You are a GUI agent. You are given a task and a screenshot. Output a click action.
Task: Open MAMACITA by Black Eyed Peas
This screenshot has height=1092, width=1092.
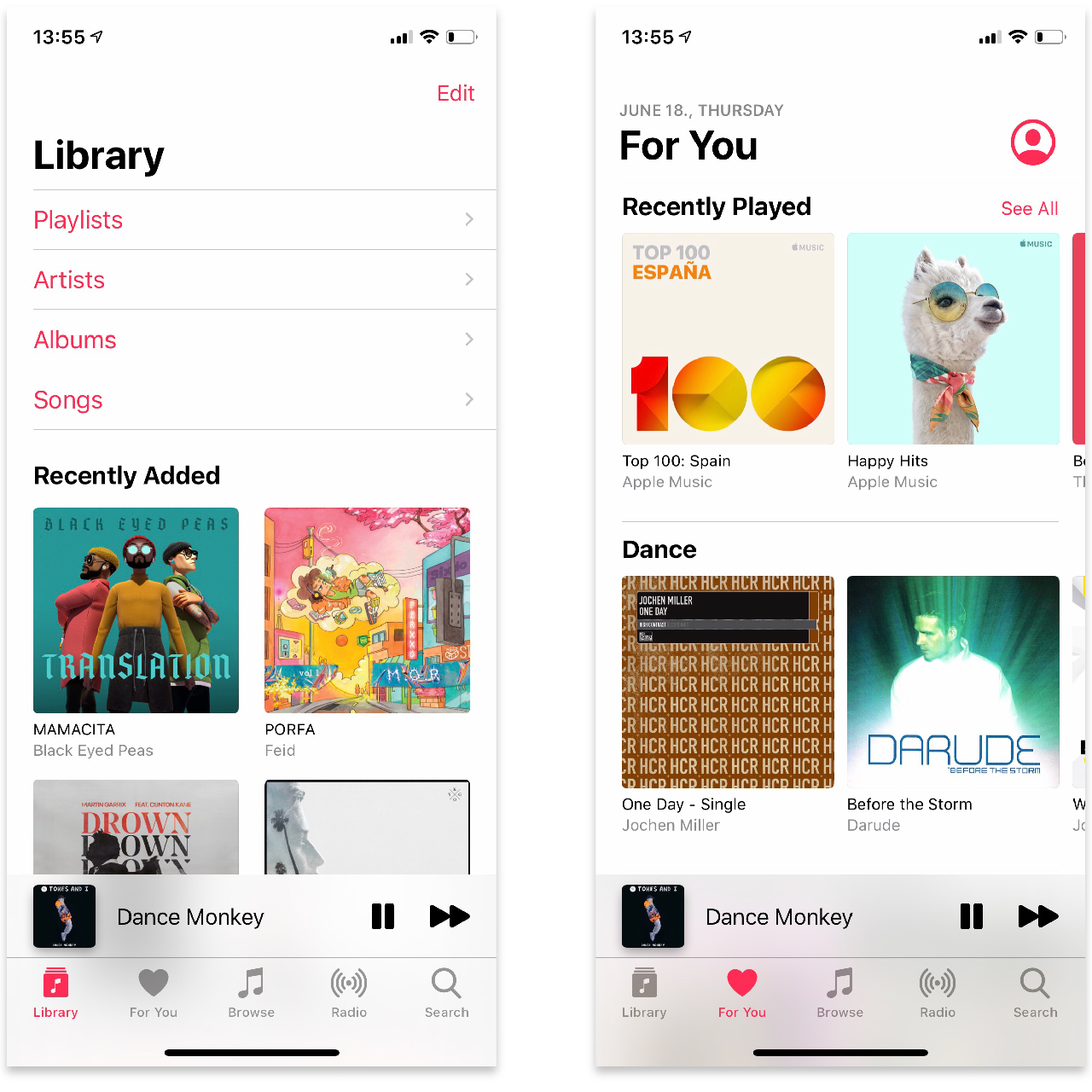pyautogui.click(x=136, y=611)
